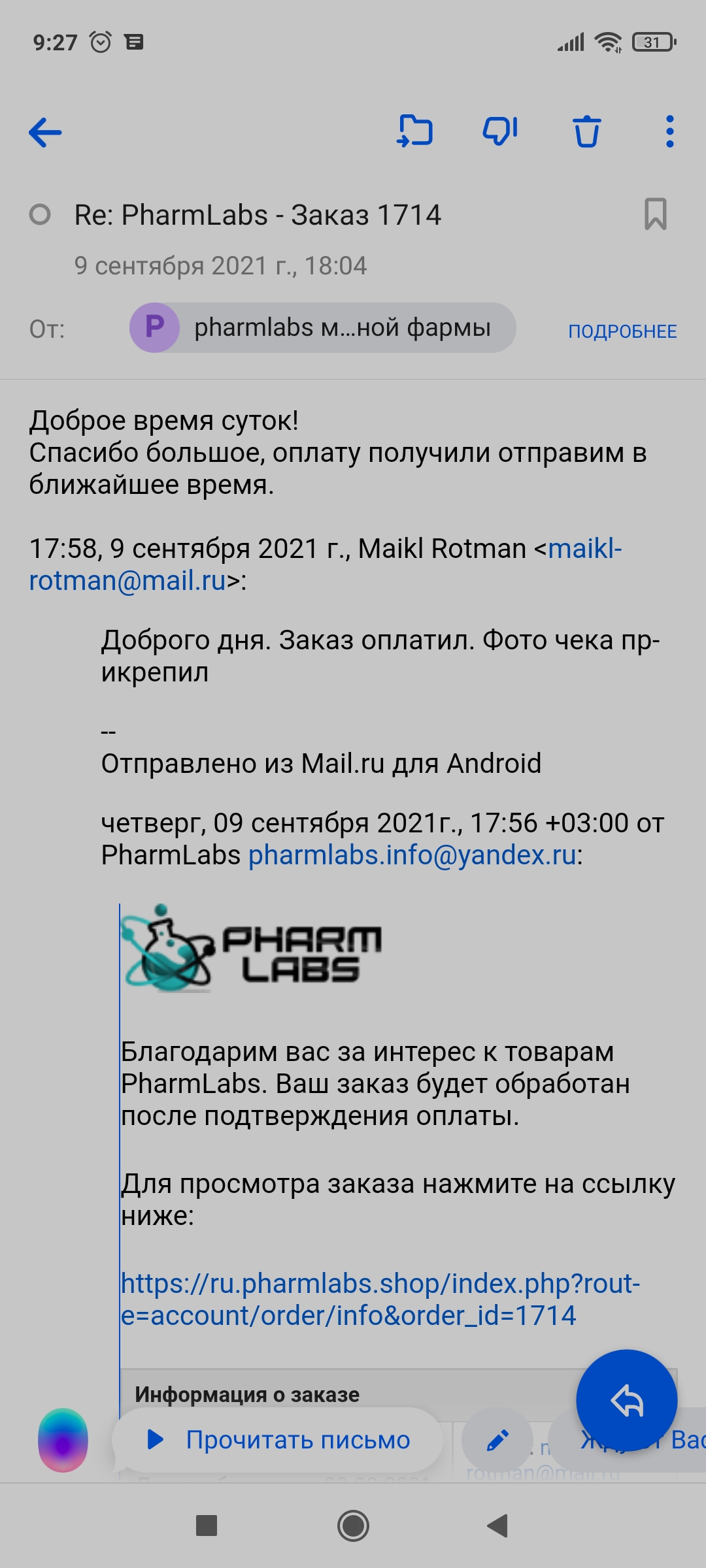Viewport: 706px width, 1568px height.
Task: Flag email with the bookmark icon
Action: 655,214
